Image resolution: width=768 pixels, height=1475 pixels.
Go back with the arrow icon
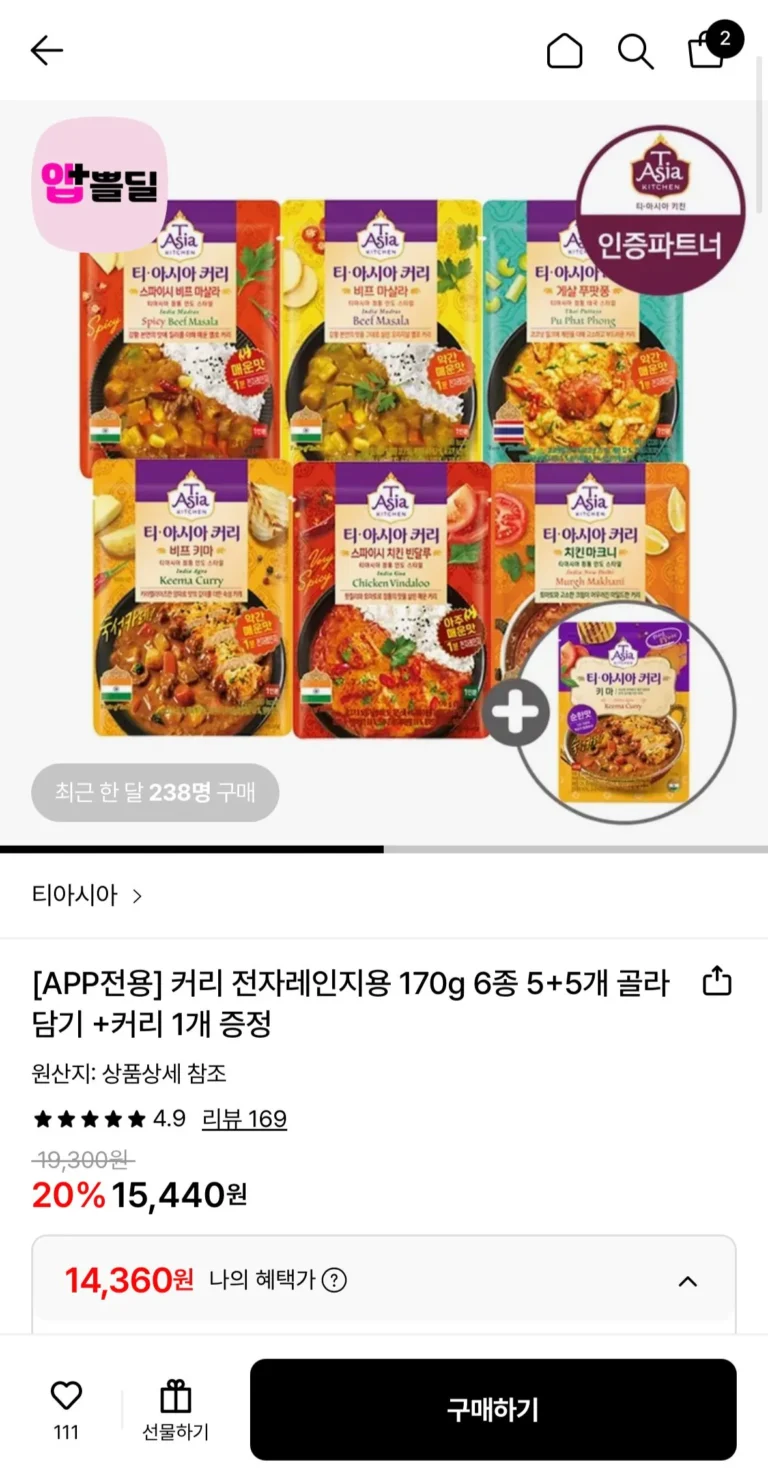[x=46, y=50]
